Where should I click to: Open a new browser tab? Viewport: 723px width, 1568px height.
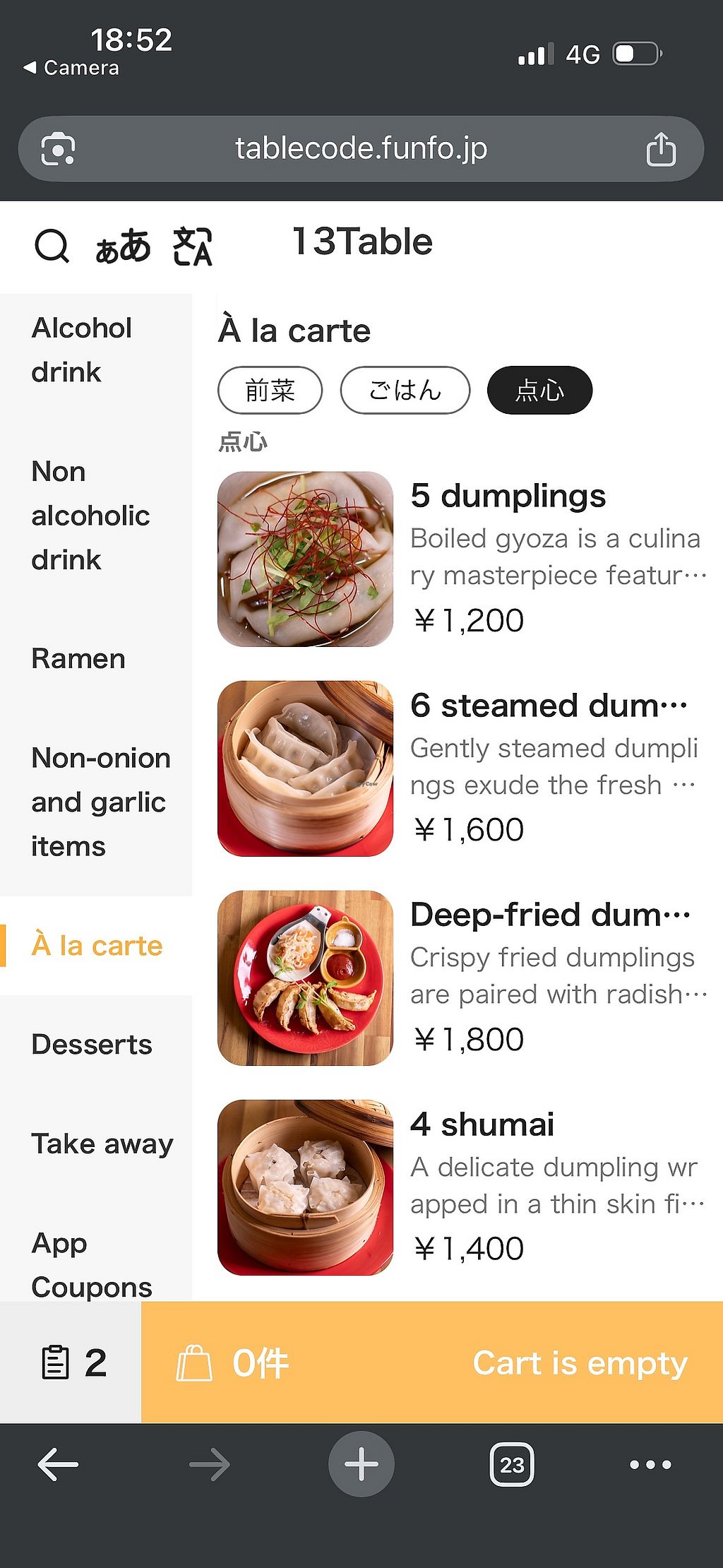pos(361,1464)
